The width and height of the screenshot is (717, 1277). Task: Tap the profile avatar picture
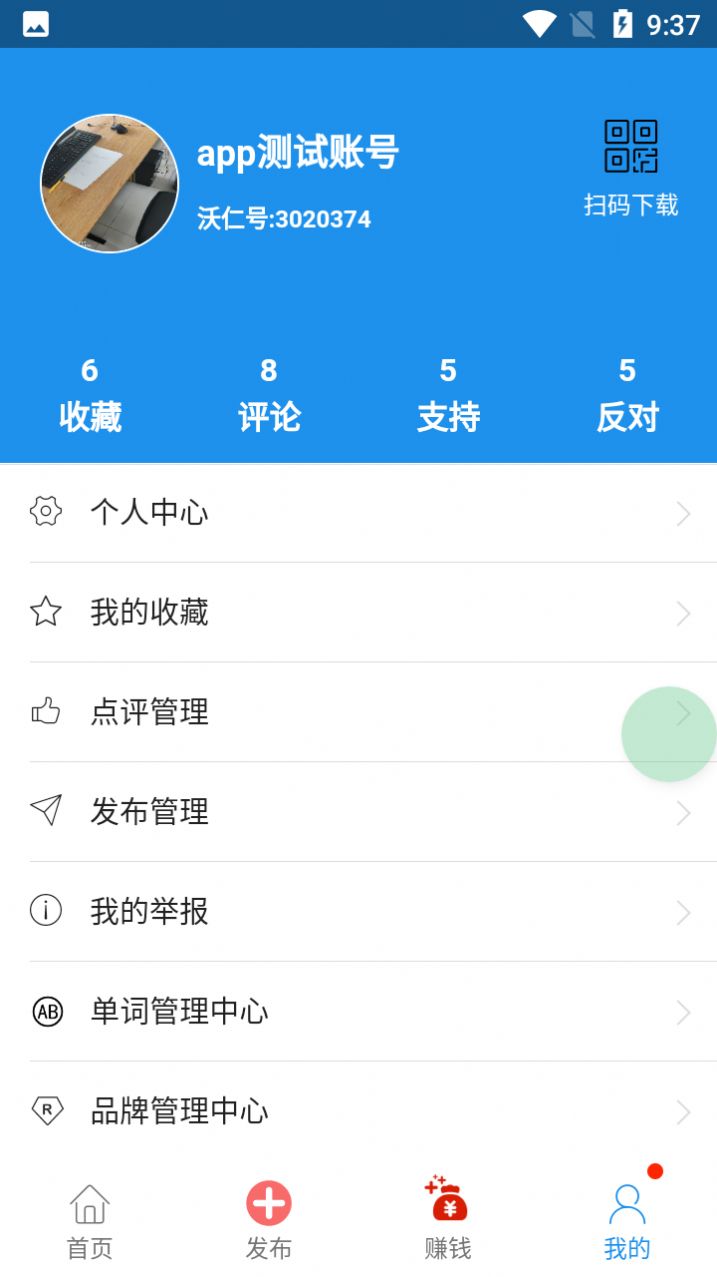pyautogui.click(x=109, y=183)
